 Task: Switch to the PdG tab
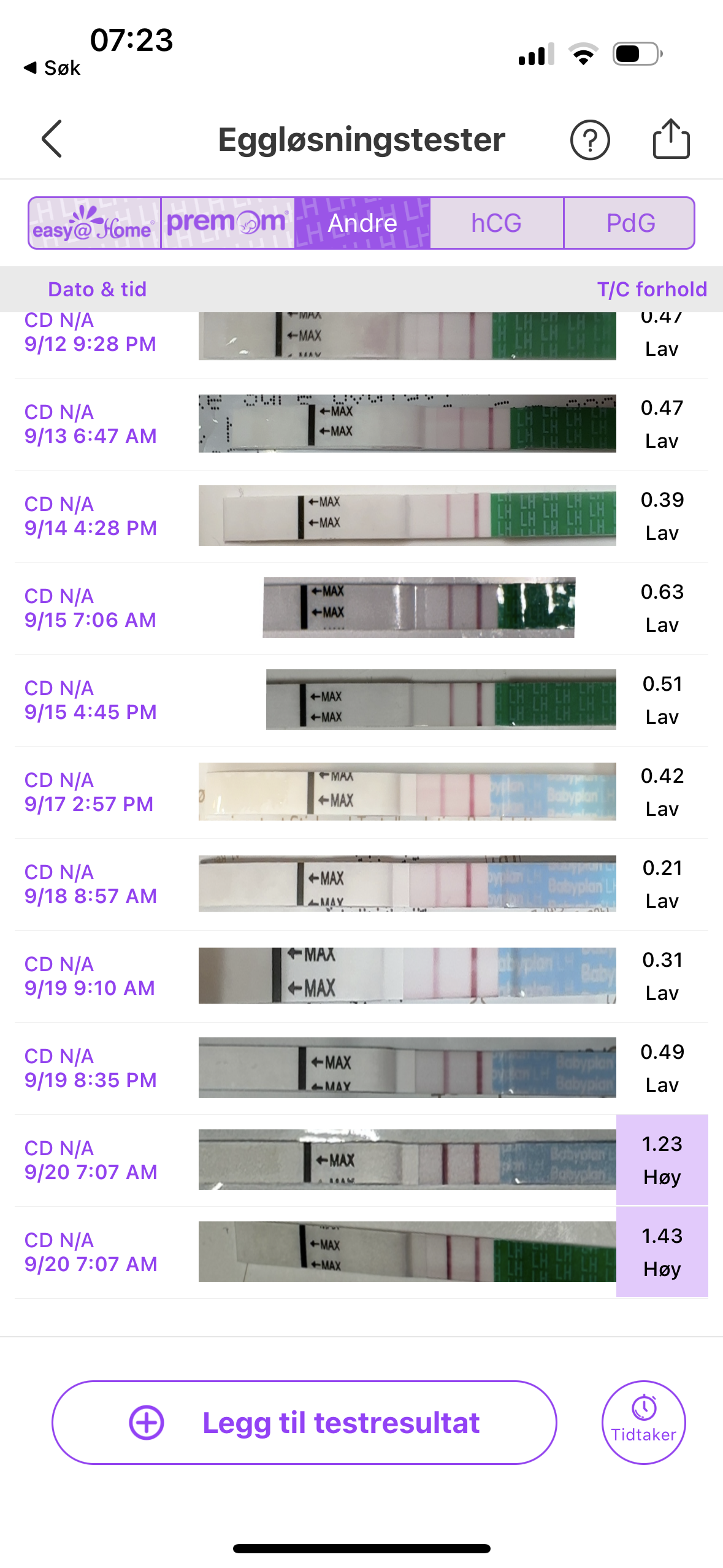tap(630, 223)
